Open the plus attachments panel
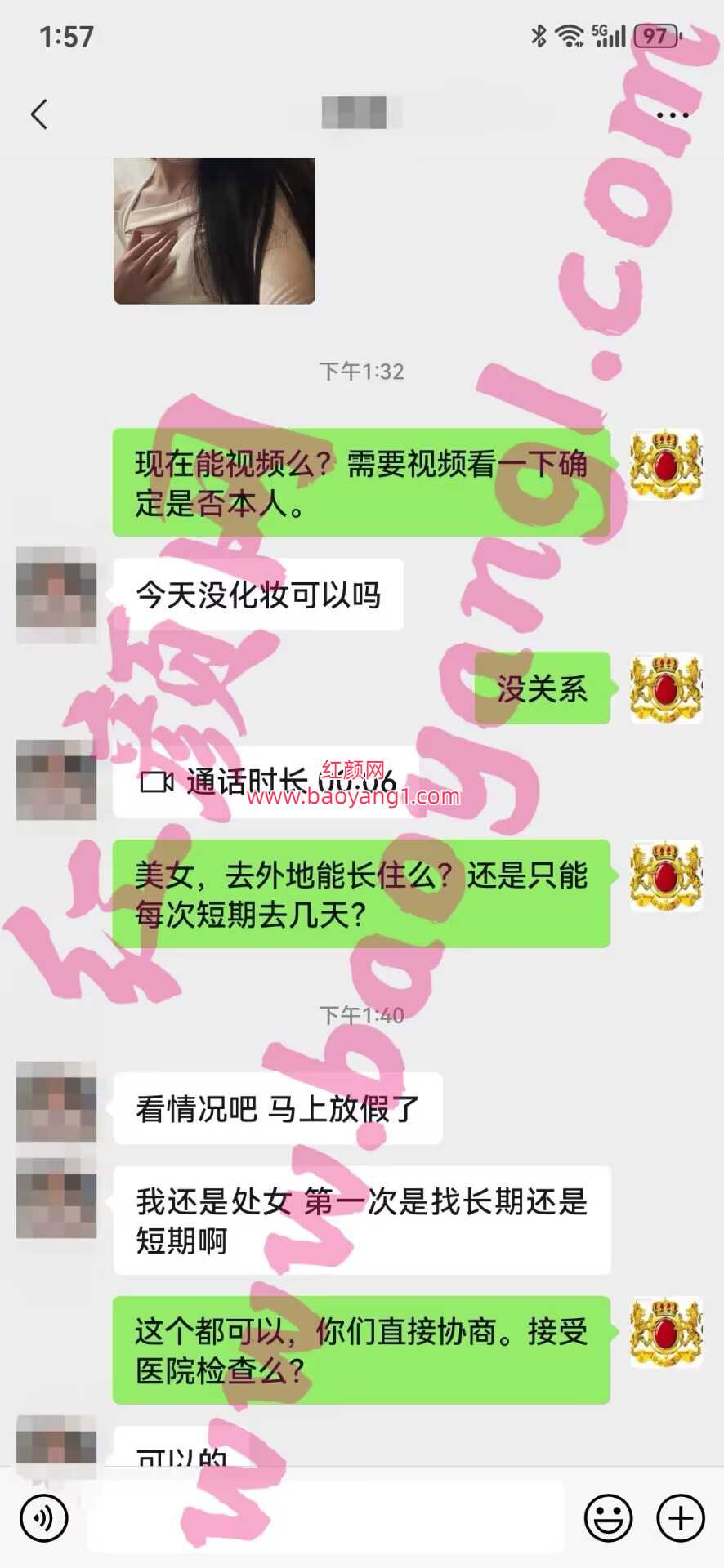This screenshot has width=724, height=1568. tap(680, 1518)
